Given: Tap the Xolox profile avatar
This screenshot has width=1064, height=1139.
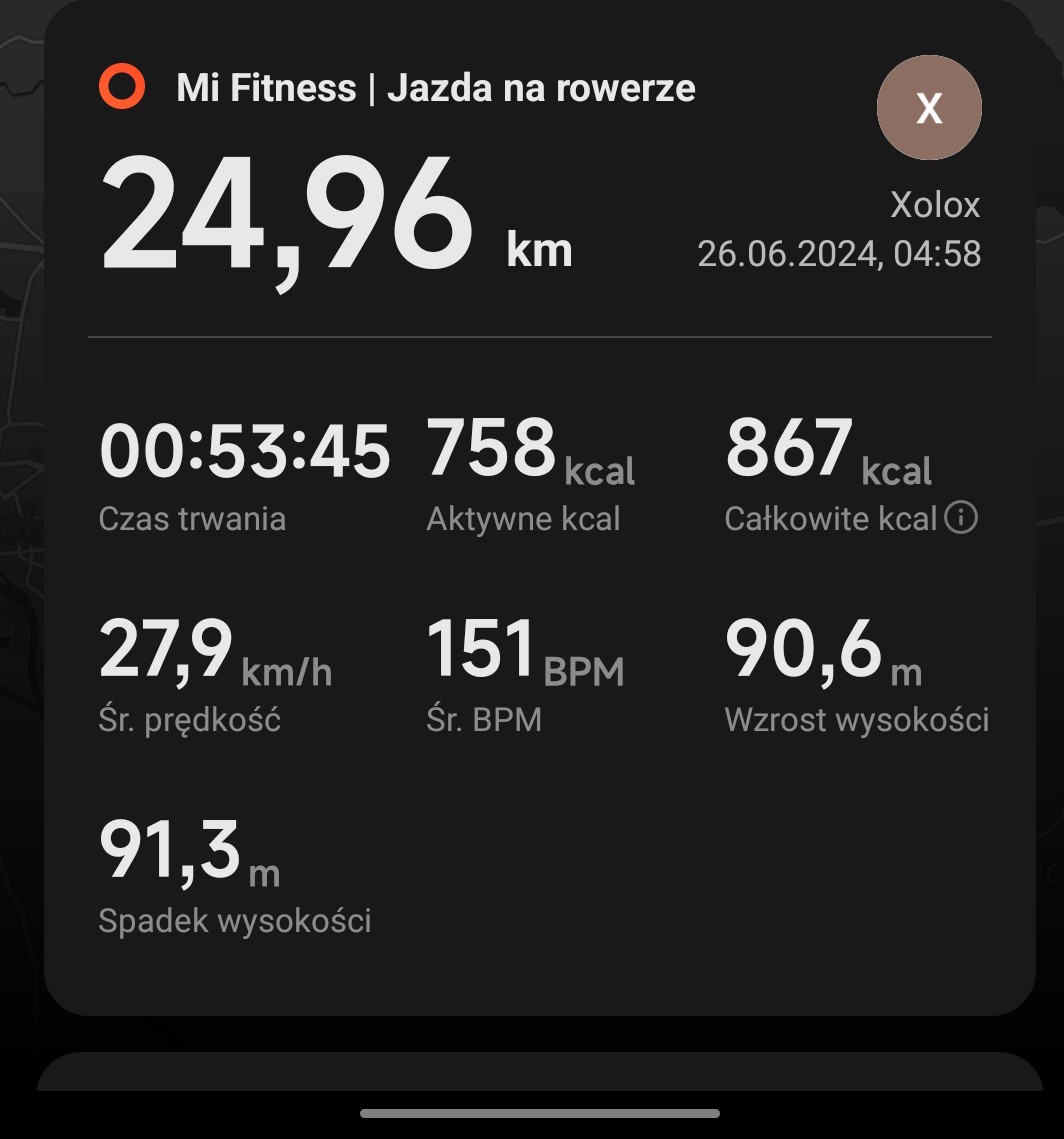Looking at the screenshot, I should click(x=929, y=108).
